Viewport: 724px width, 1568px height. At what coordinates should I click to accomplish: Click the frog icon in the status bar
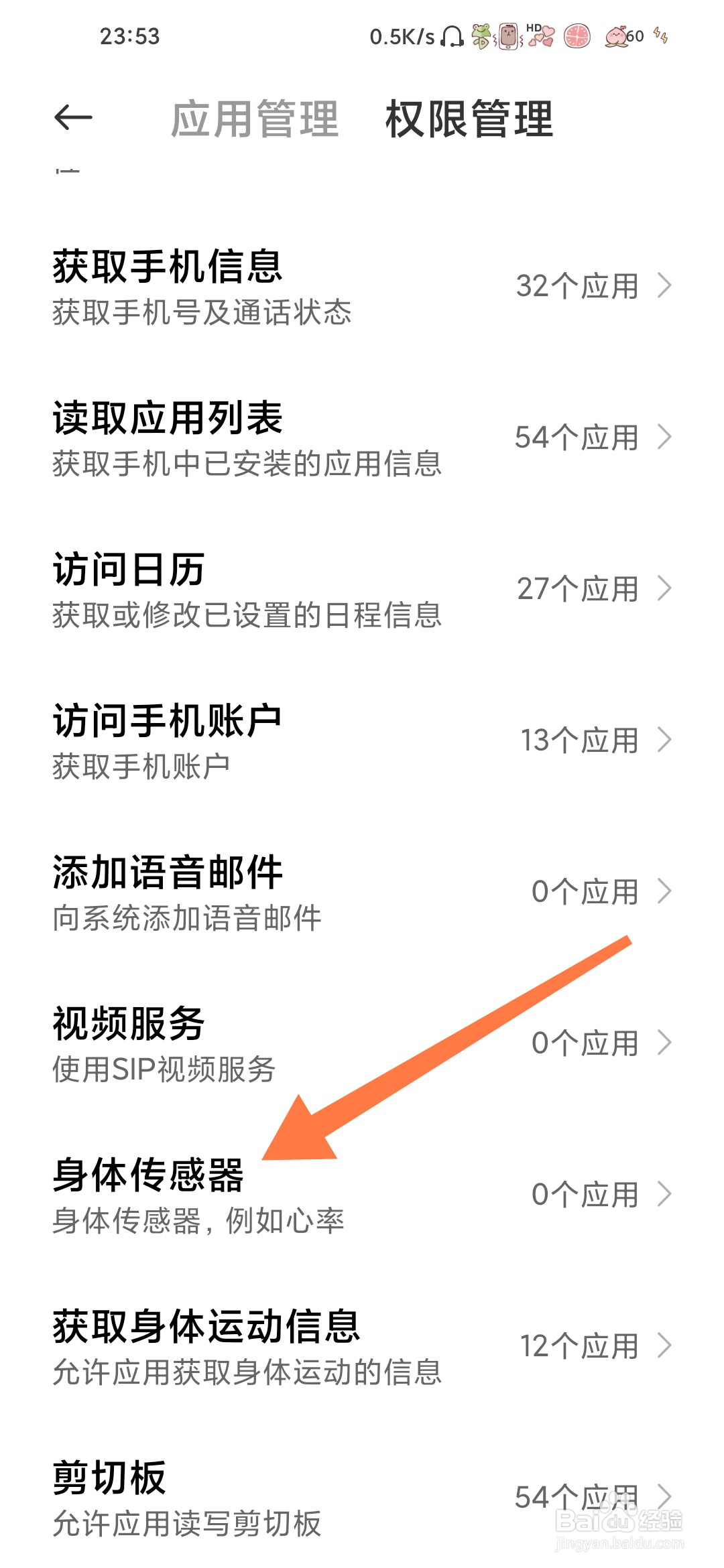481,38
